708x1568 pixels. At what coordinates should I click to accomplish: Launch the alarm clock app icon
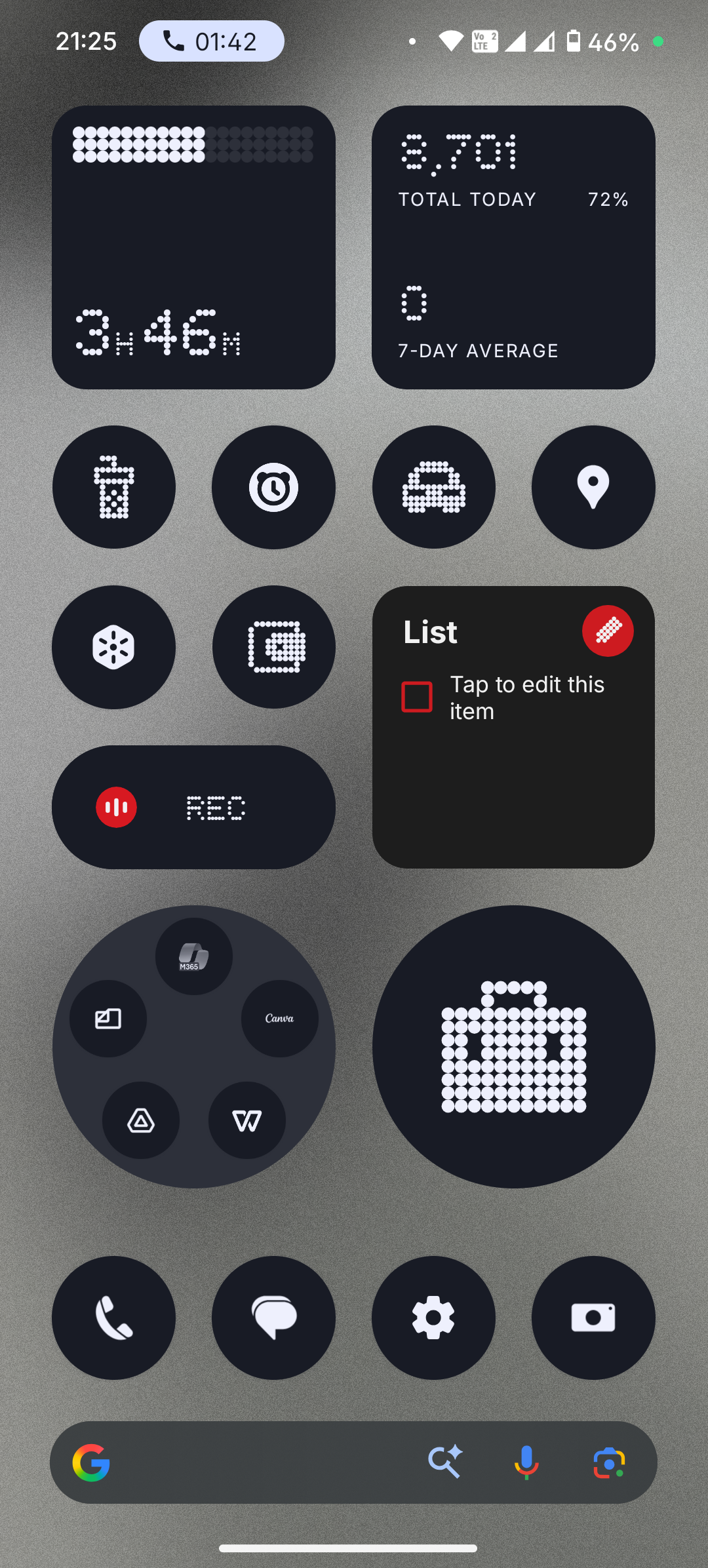(x=273, y=487)
